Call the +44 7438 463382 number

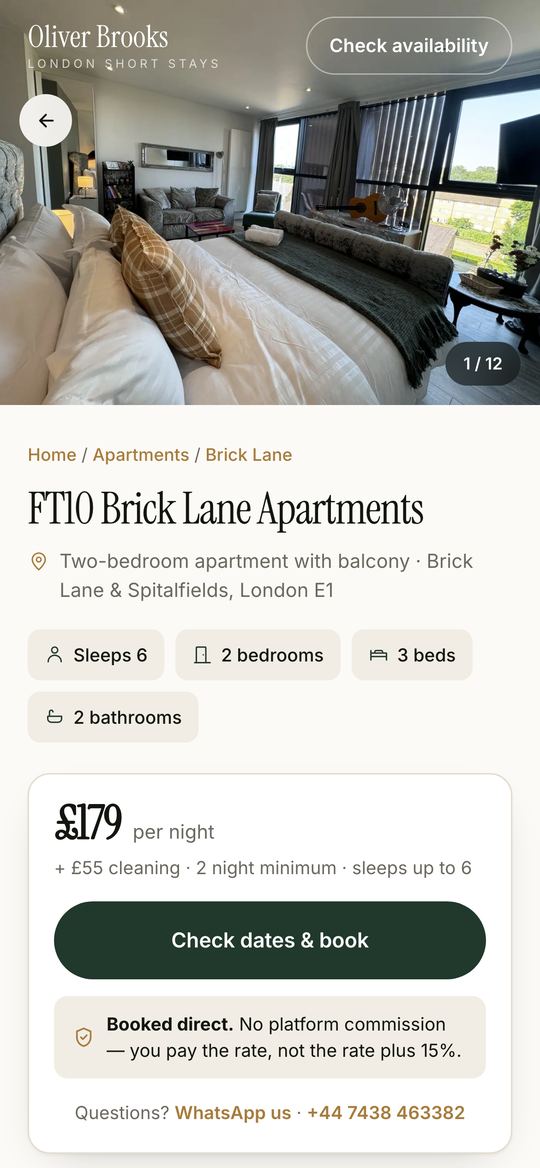[x=386, y=1113]
